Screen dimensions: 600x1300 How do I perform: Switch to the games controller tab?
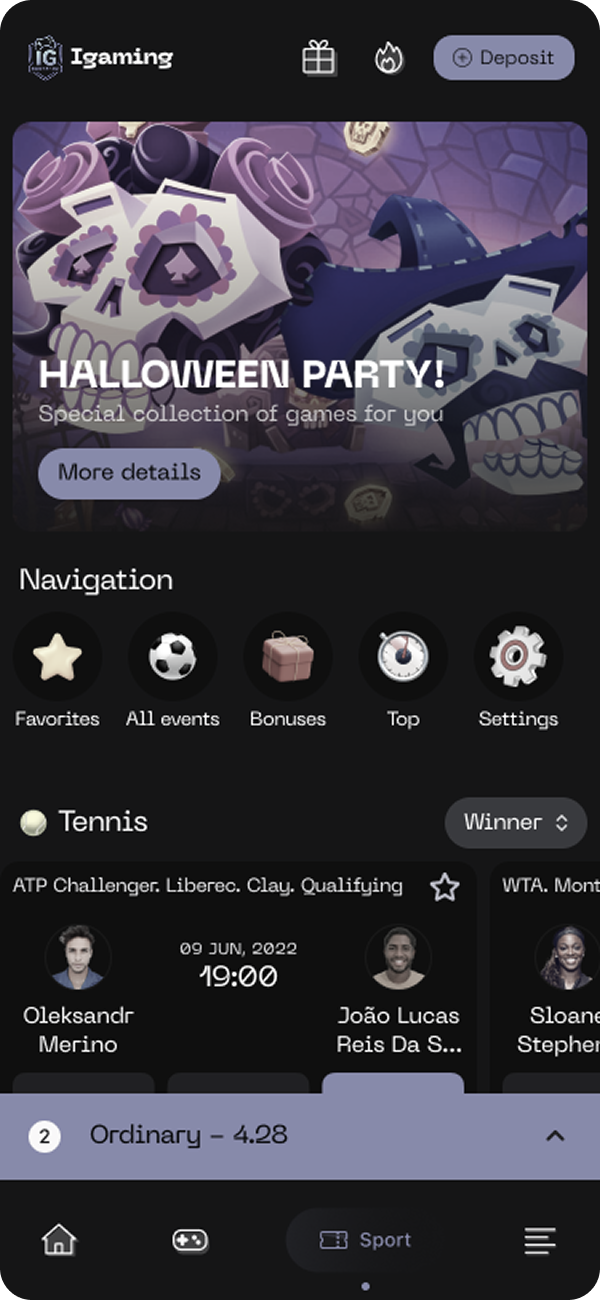pos(190,1240)
